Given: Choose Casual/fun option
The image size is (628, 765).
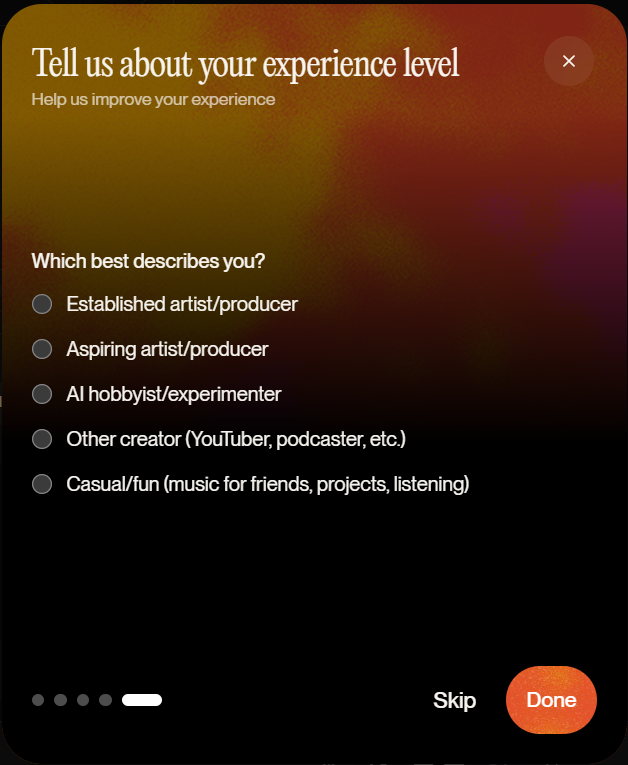Looking at the screenshot, I should pos(42,484).
